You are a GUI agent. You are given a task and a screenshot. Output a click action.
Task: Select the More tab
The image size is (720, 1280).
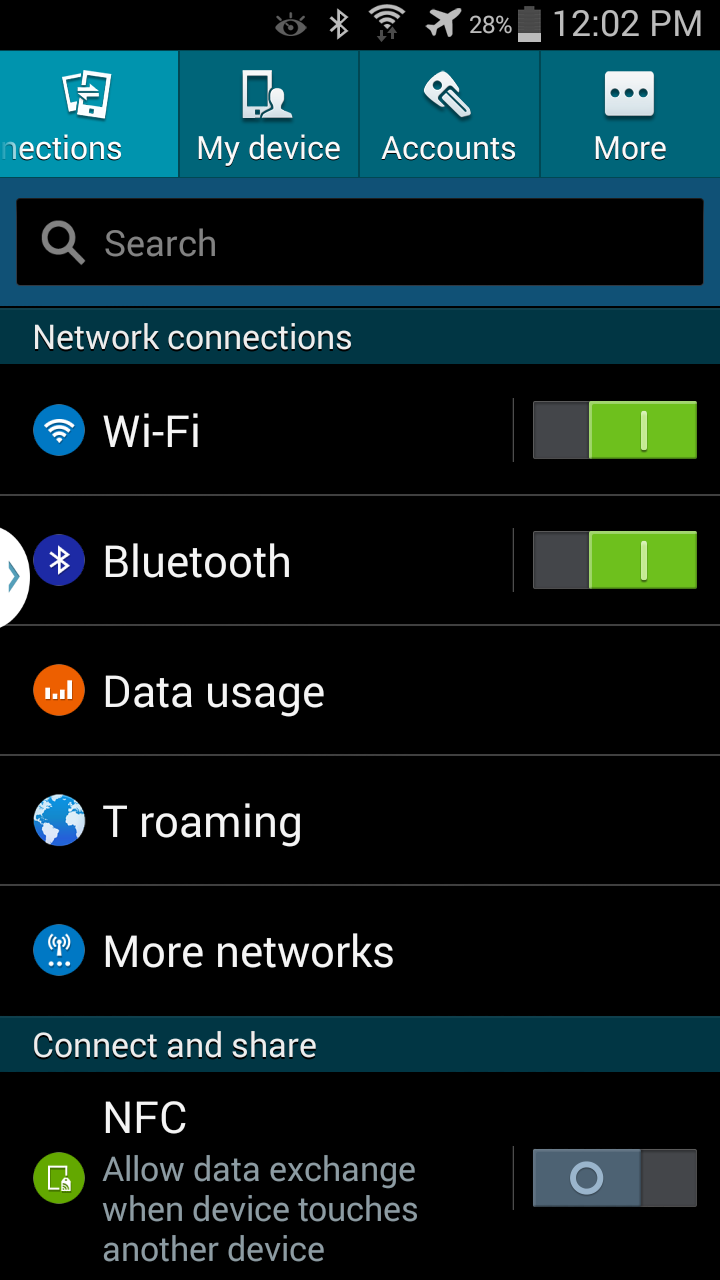(x=630, y=115)
